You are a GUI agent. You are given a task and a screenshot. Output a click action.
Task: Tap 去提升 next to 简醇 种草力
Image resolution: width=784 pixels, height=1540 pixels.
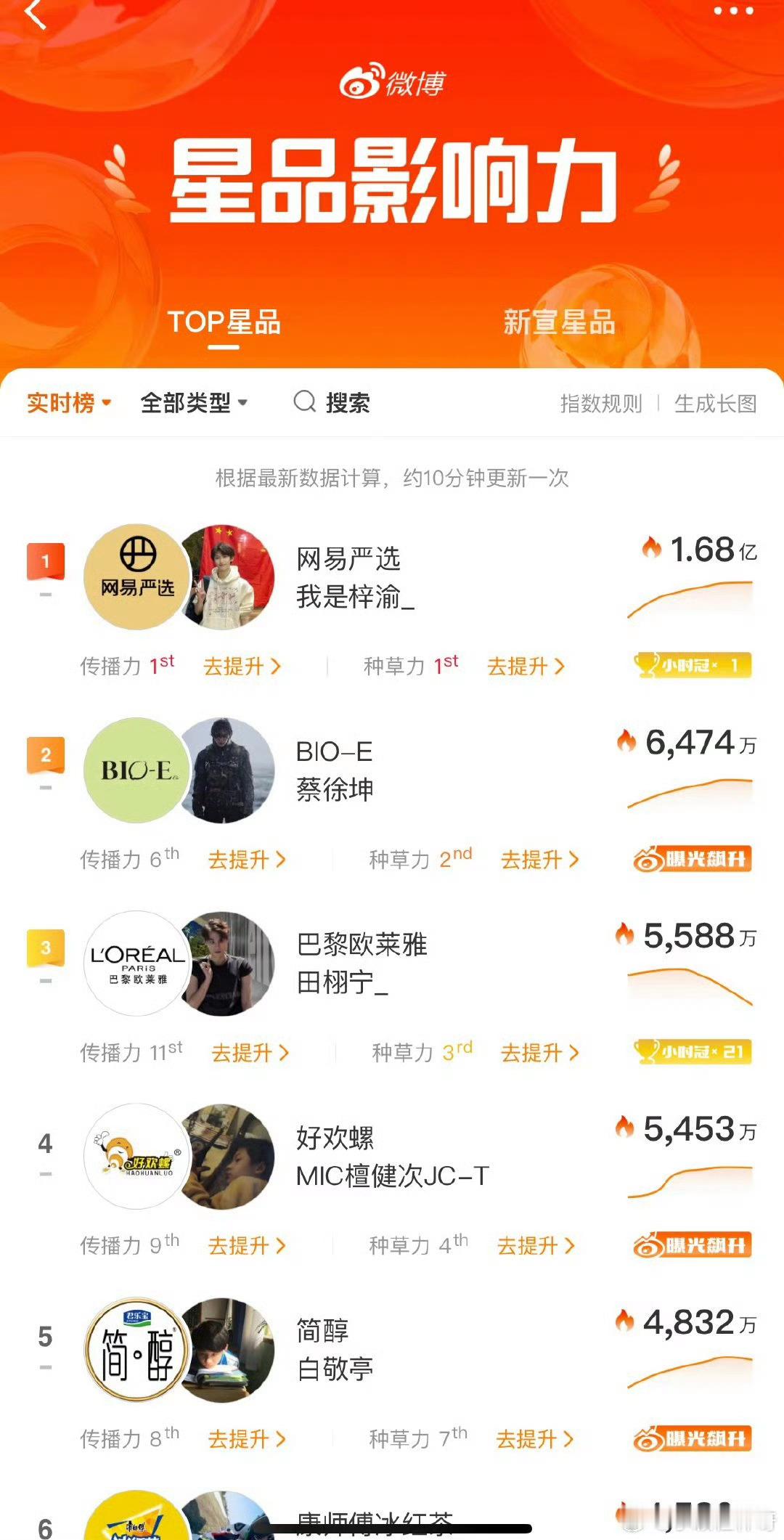pyautogui.click(x=535, y=1438)
